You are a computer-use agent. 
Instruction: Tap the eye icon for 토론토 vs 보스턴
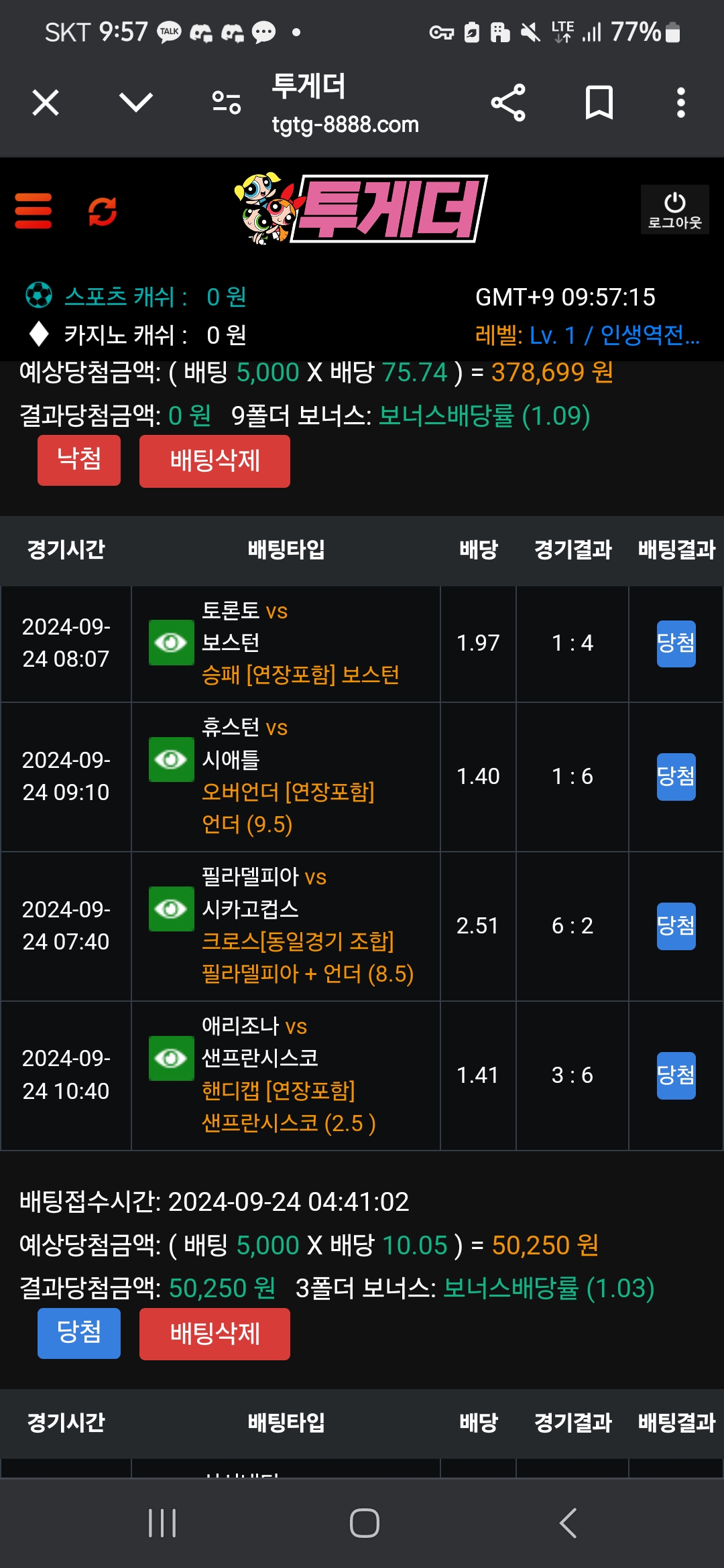[x=171, y=643]
